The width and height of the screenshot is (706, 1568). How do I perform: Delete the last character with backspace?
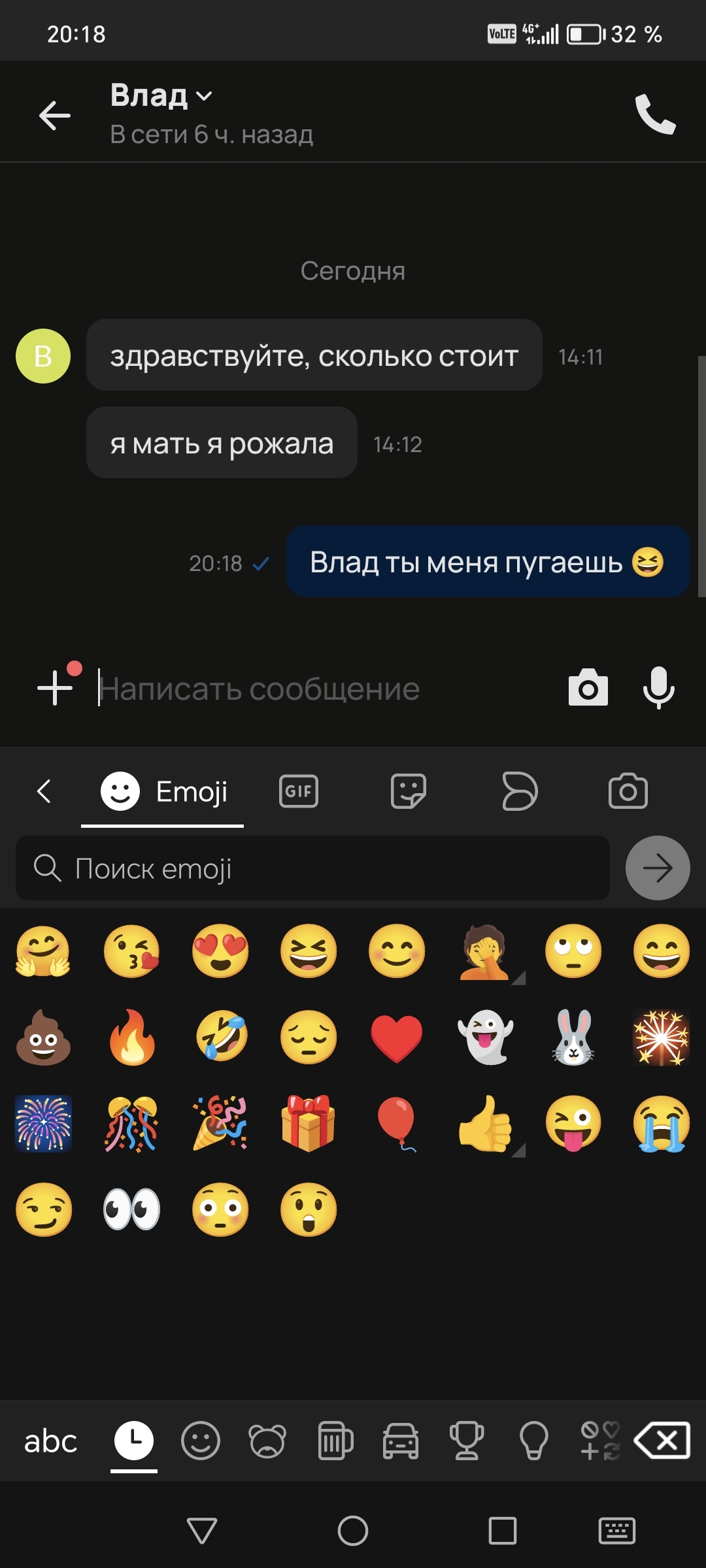click(663, 1441)
